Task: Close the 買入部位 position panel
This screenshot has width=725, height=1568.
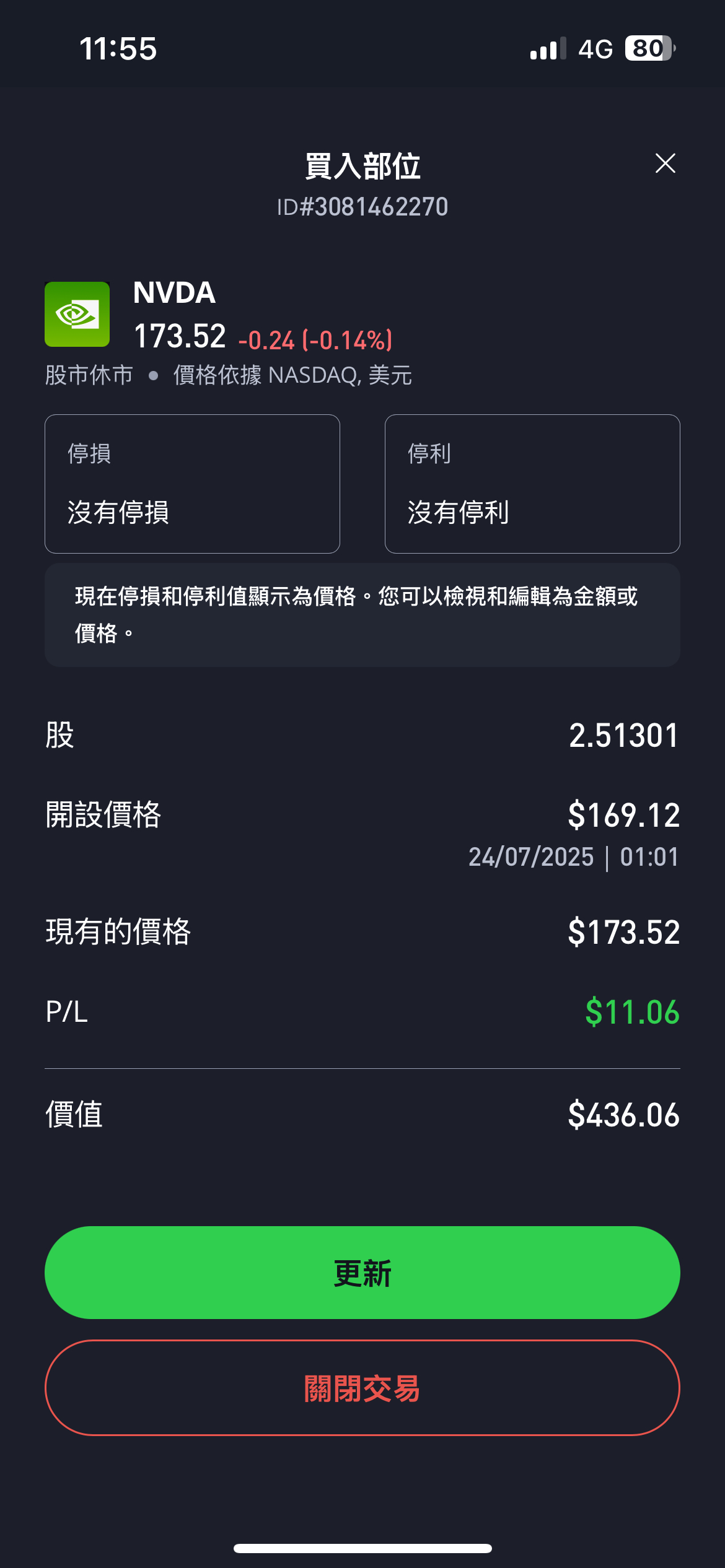Action: click(665, 163)
